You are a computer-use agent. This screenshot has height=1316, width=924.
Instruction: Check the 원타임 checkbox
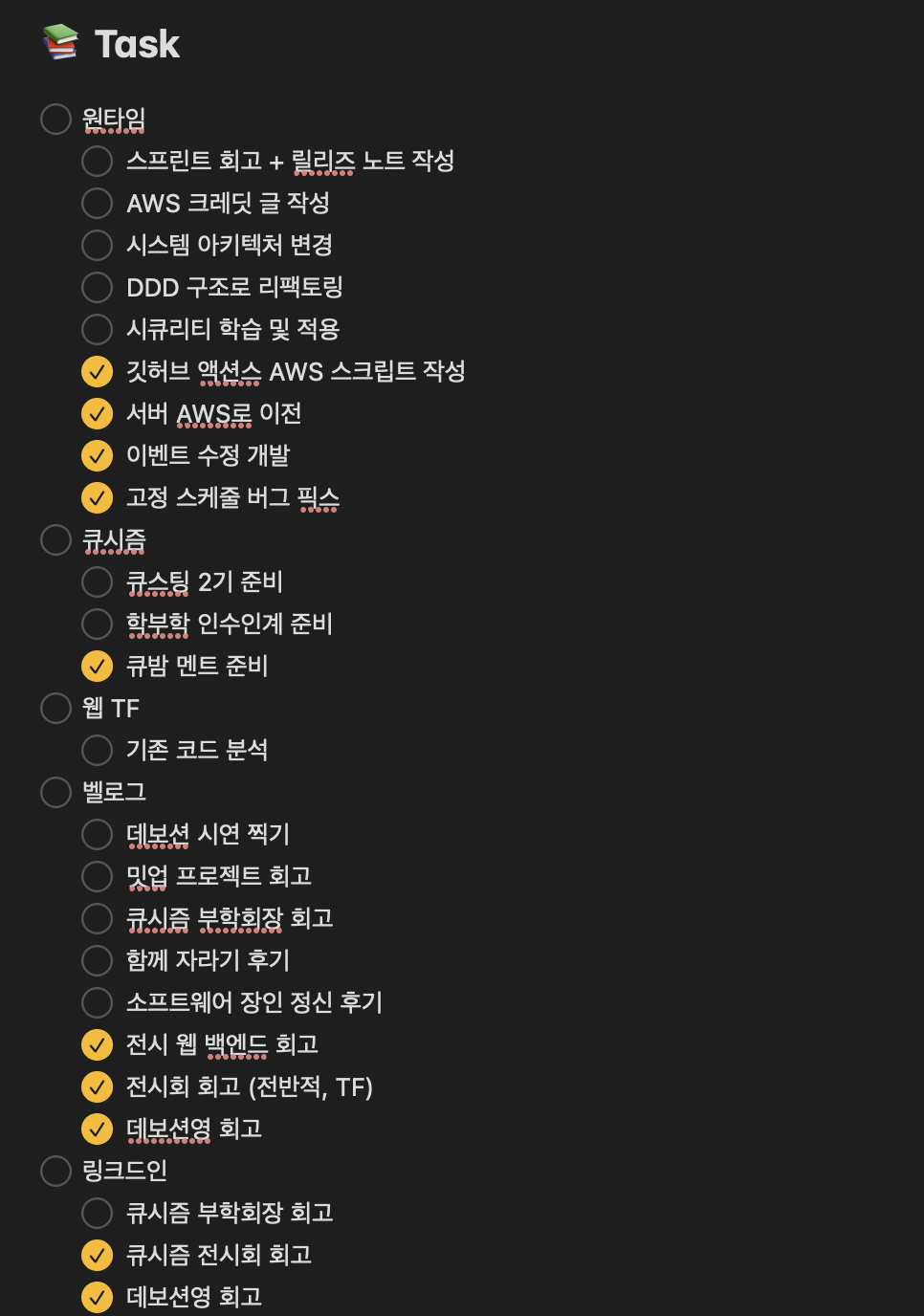pyautogui.click(x=55, y=119)
